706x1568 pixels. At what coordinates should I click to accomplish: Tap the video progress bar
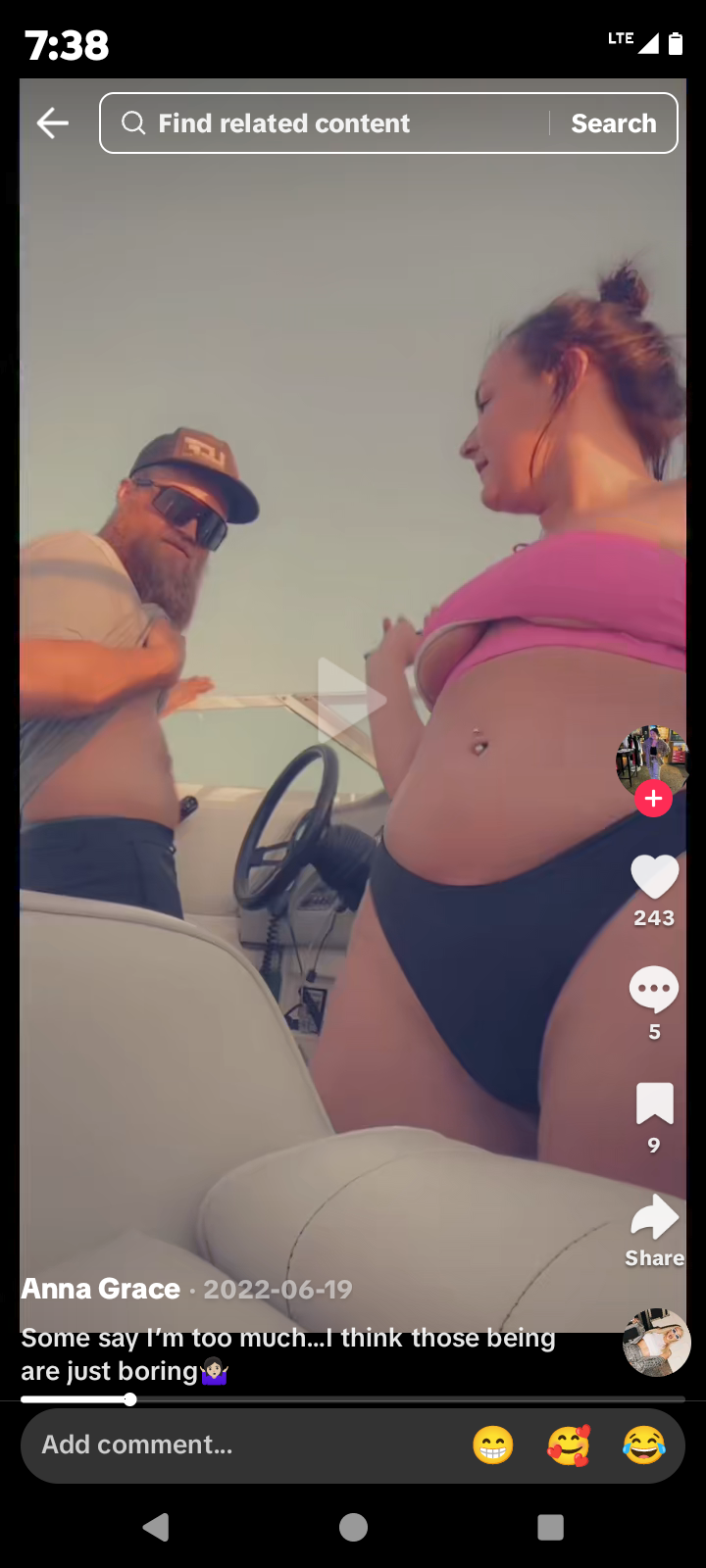pos(353,1399)
